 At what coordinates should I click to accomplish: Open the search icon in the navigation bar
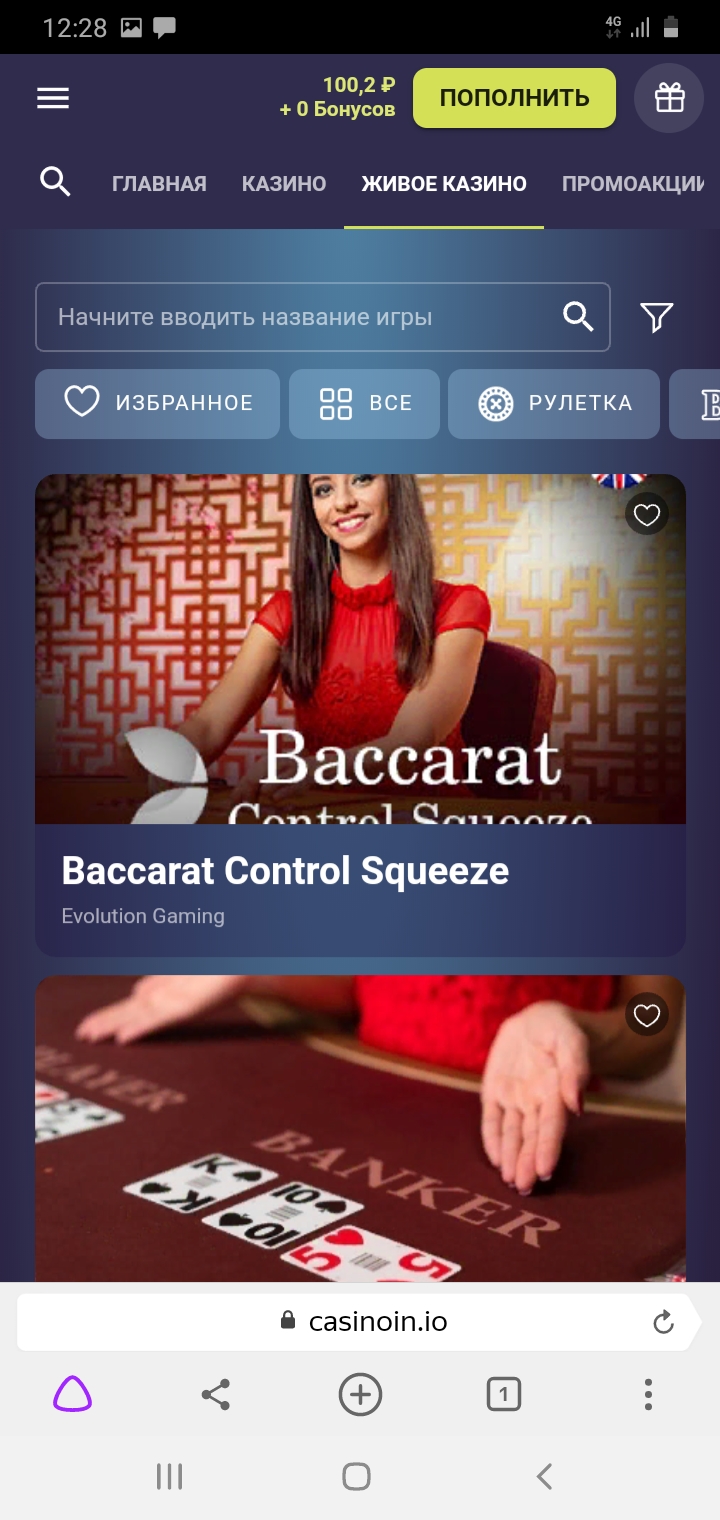pyautogui.click(x=55, y=183)
